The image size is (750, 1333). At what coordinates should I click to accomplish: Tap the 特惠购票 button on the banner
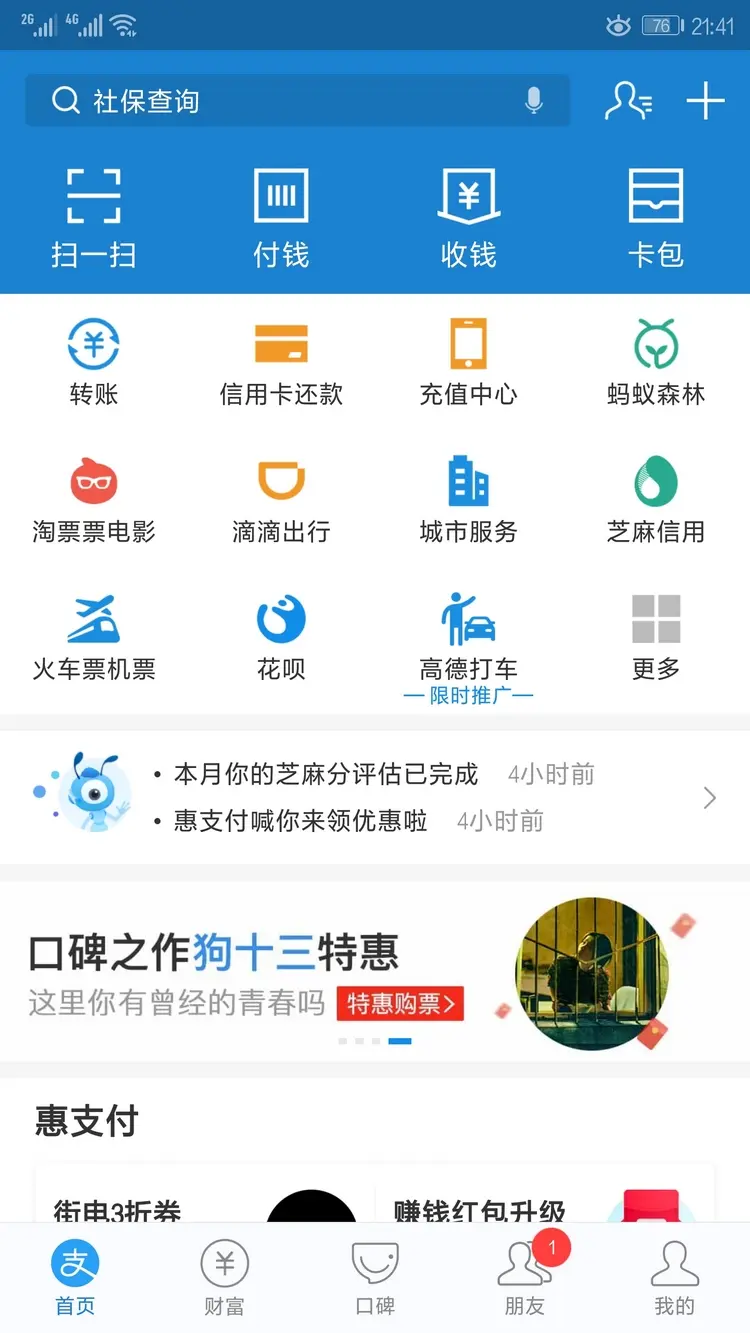[x=400, y=1003]
